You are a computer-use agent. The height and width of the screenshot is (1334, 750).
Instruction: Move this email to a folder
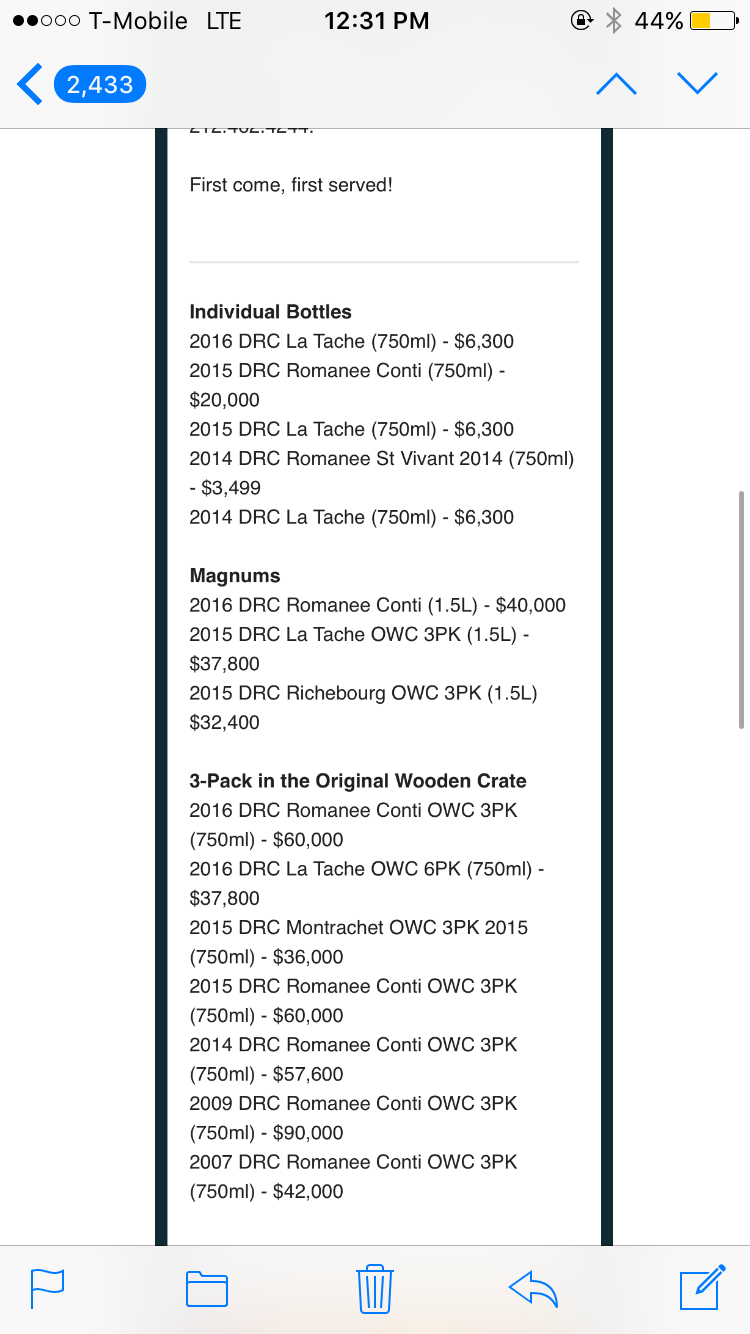point(207,1288)
